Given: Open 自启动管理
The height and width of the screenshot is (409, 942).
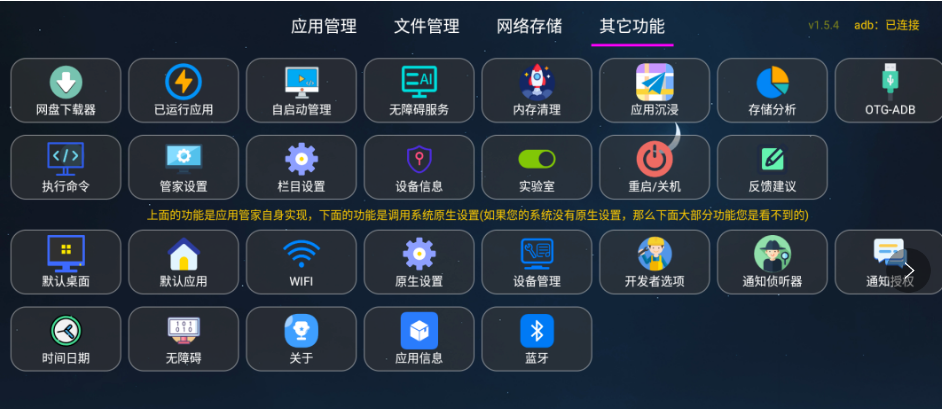Looking at the screenshot, I should click(x=301, y=91).
